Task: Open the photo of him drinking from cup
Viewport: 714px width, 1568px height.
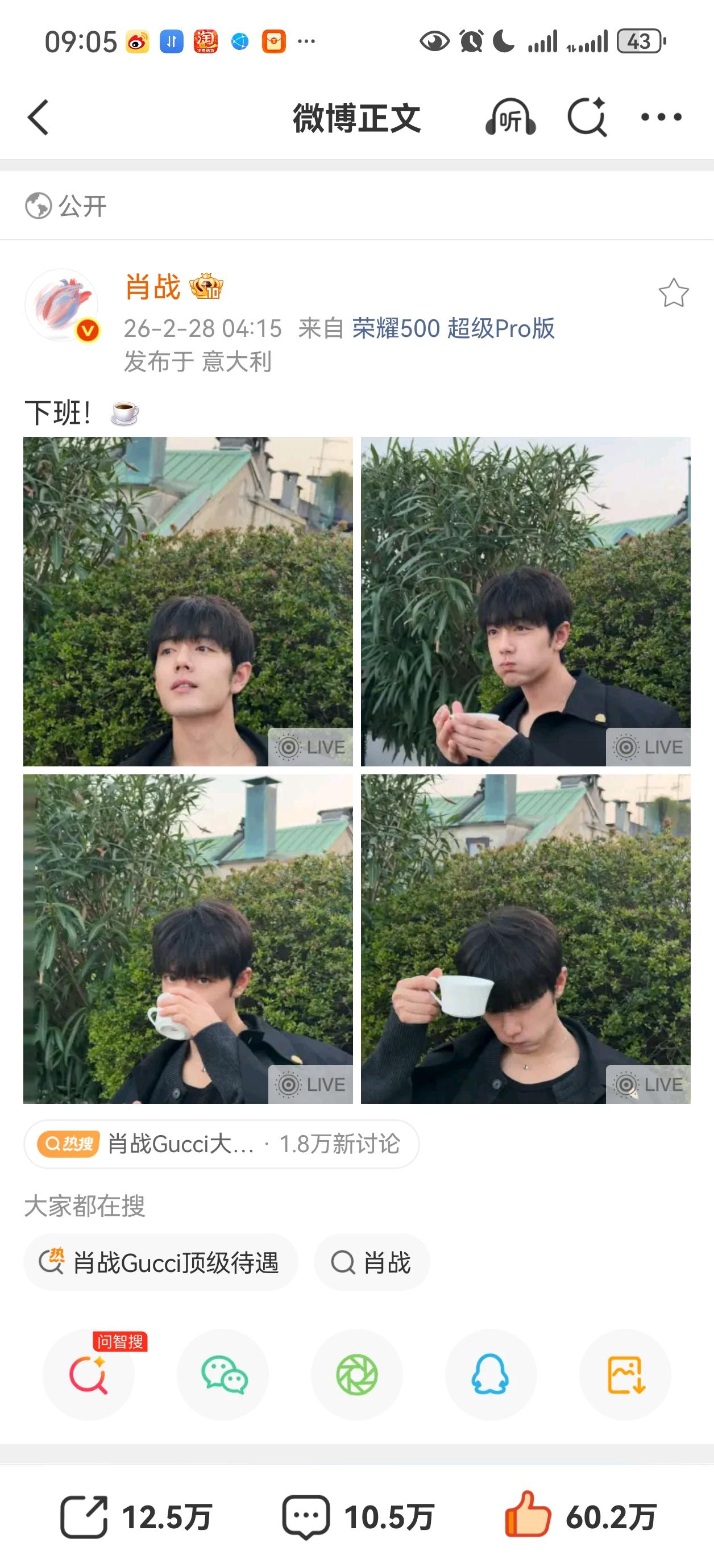Action: coord(188,939)
